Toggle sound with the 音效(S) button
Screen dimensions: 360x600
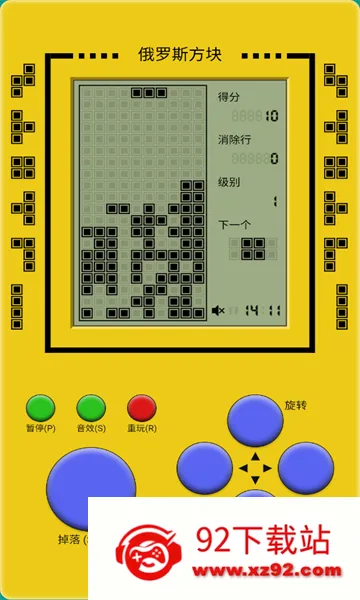pyautogui.click(x=91, y=408)
